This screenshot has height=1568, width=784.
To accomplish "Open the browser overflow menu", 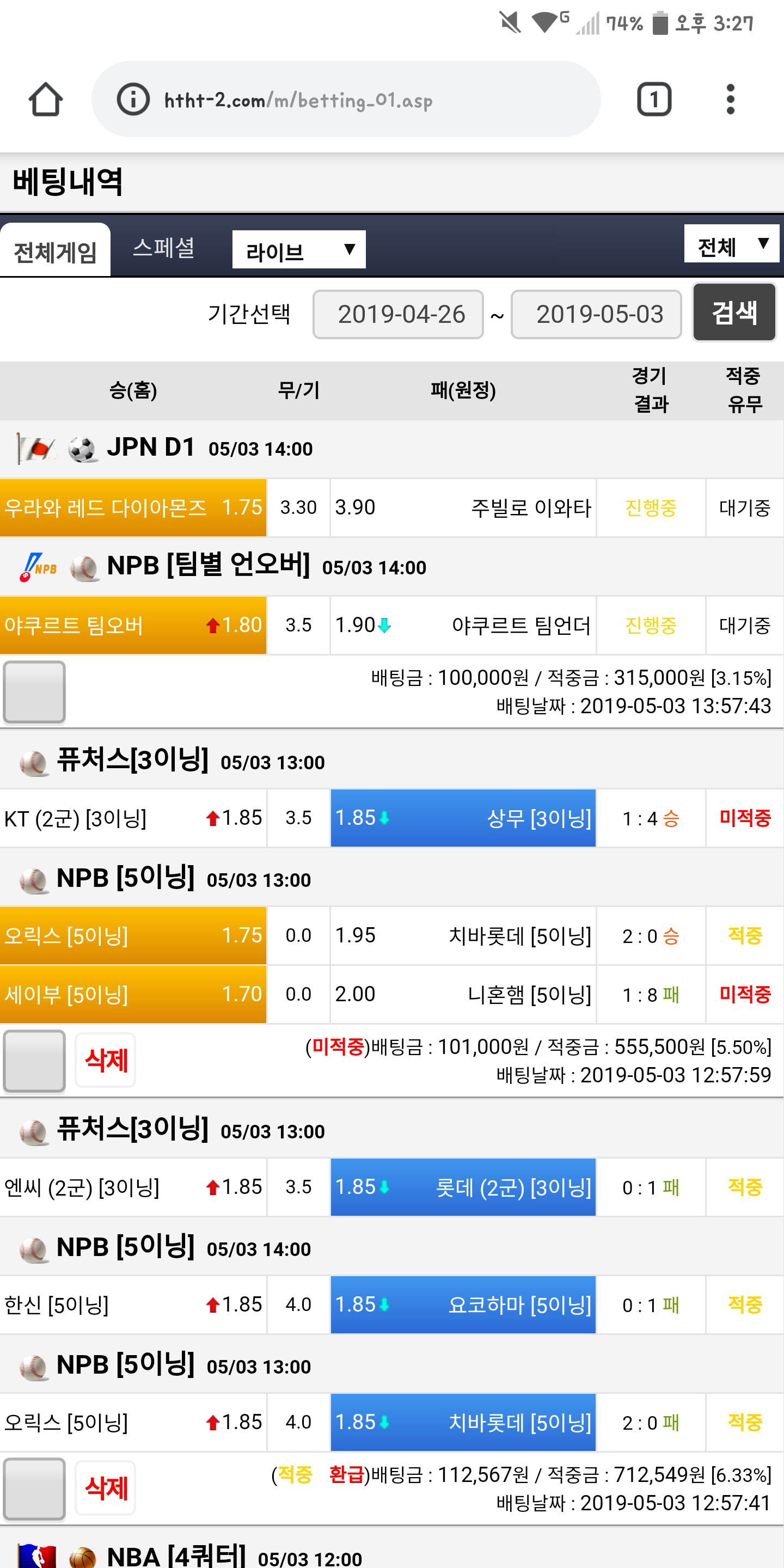I will 731,99.
